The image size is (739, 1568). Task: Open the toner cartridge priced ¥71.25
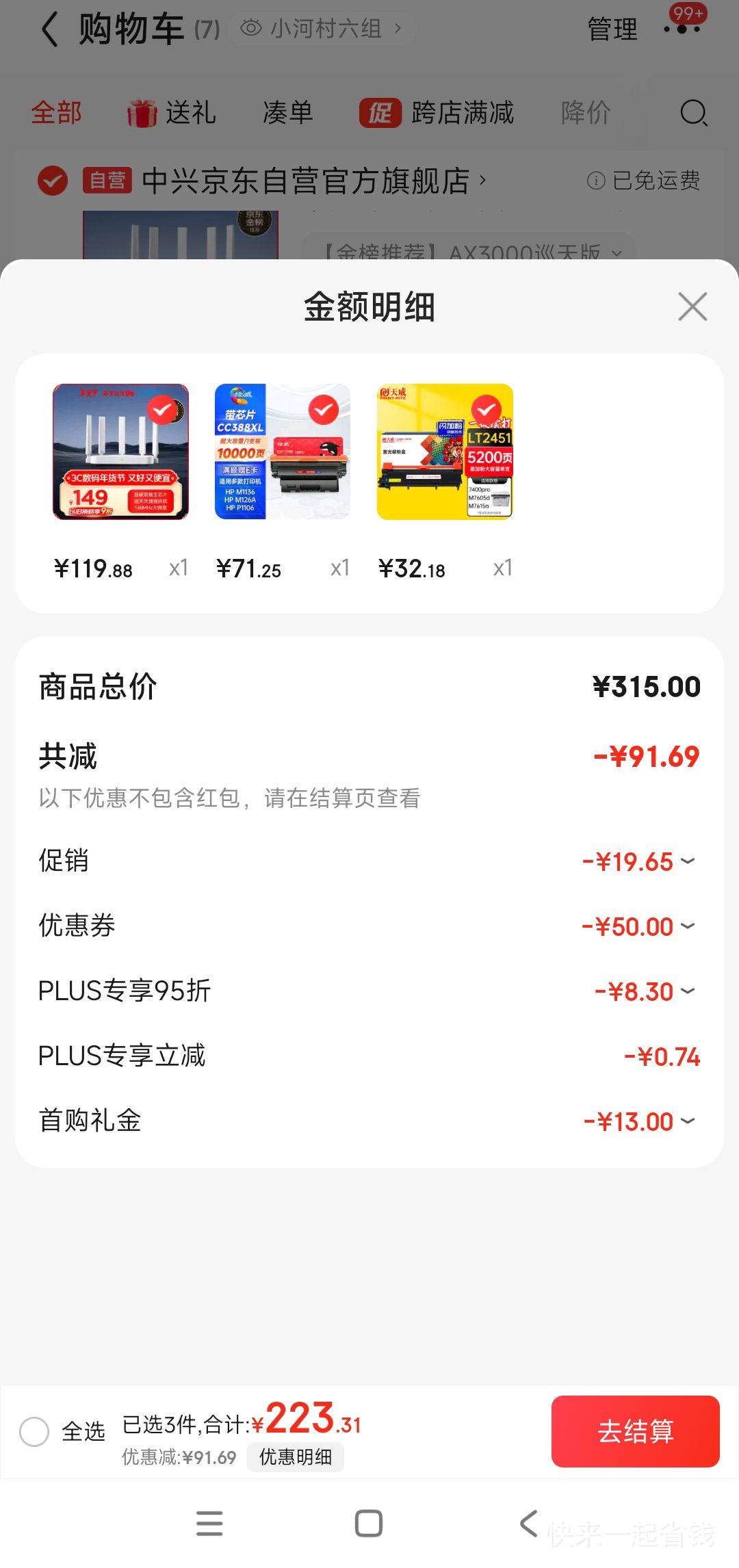[283, 452]
